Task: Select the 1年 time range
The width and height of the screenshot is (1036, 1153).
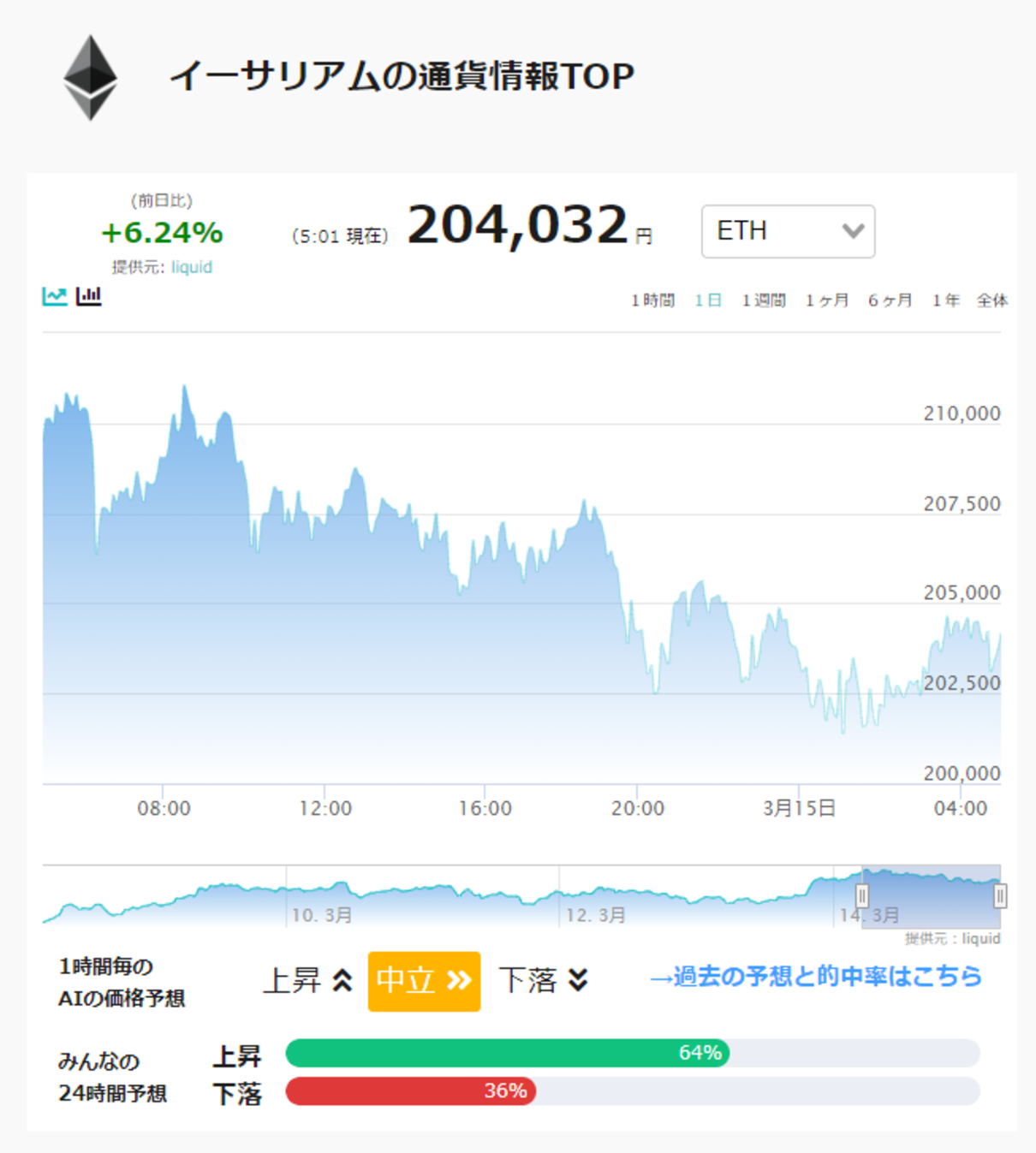Action: click(x=945, y=300)
